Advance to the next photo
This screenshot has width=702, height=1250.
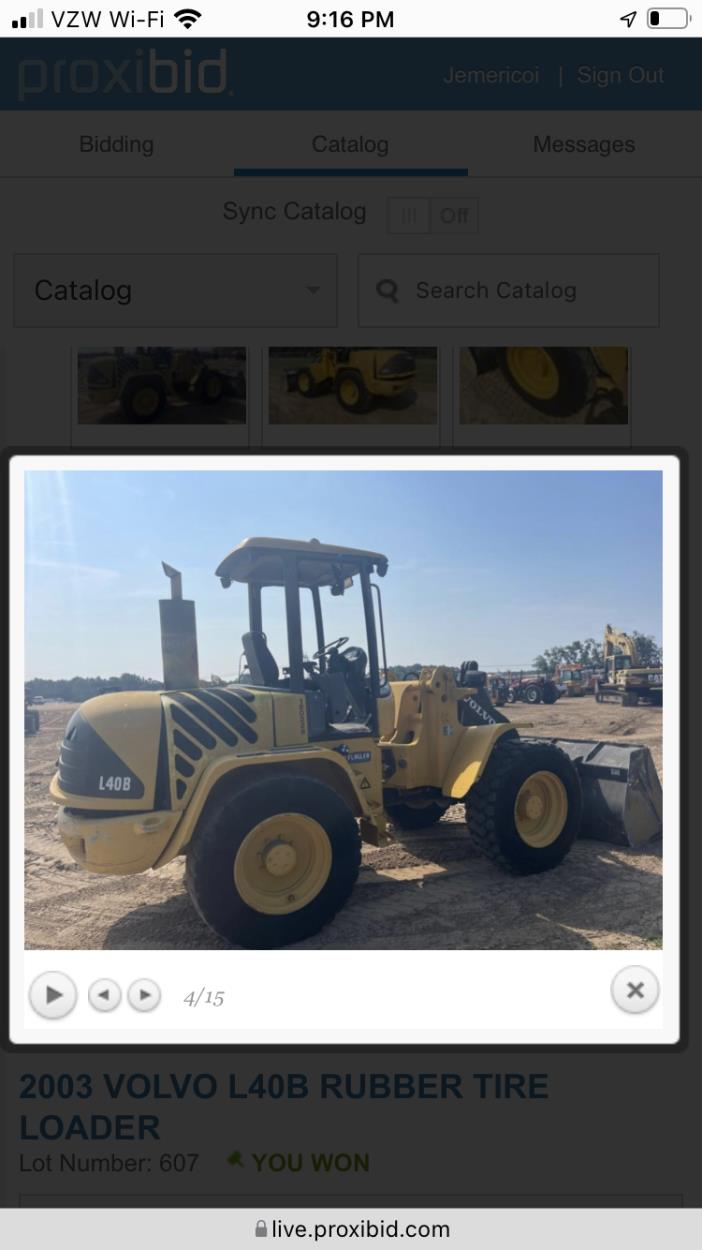(145, 995)
